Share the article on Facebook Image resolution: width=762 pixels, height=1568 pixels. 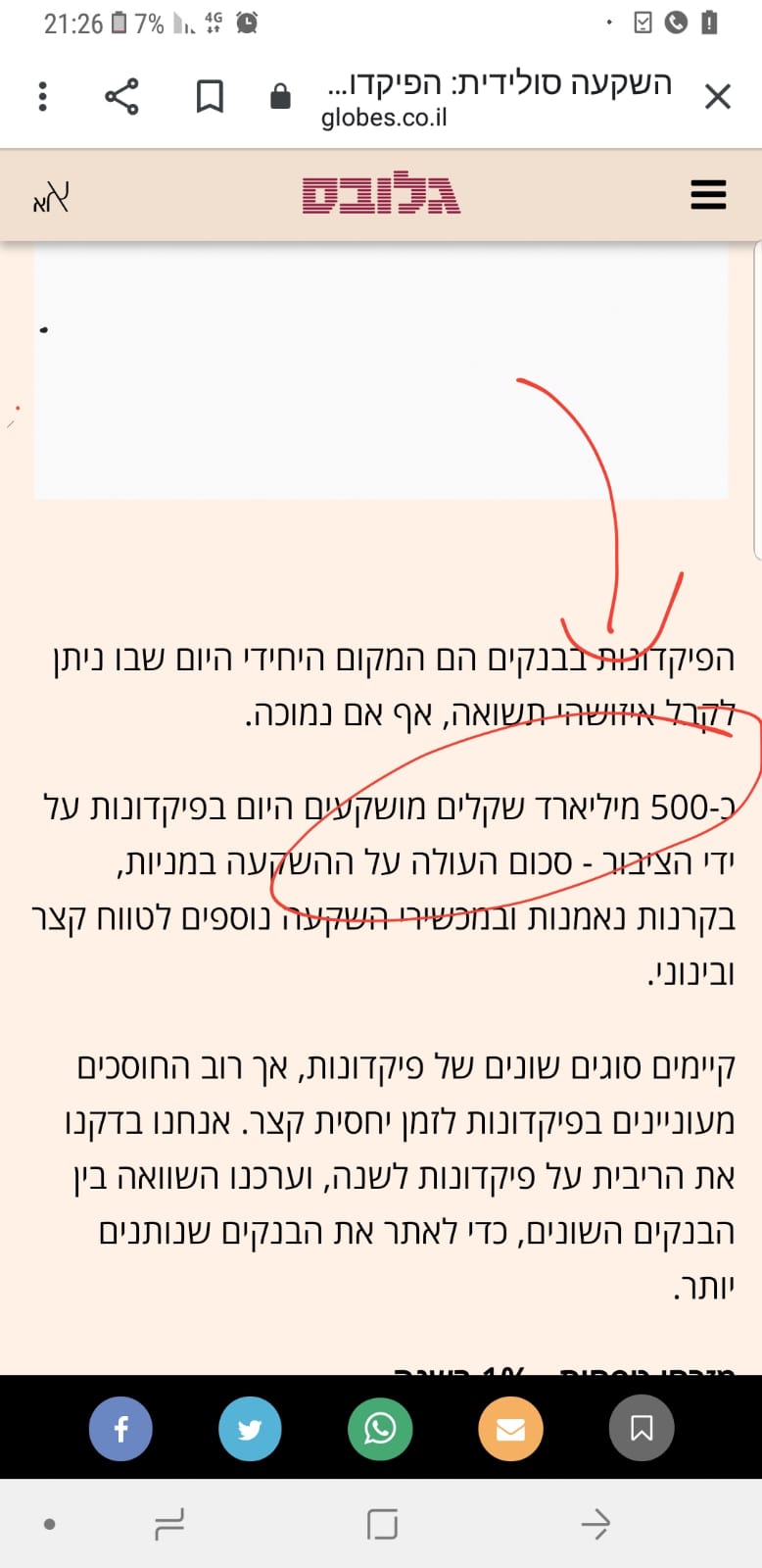click(x=120, y=1429)
